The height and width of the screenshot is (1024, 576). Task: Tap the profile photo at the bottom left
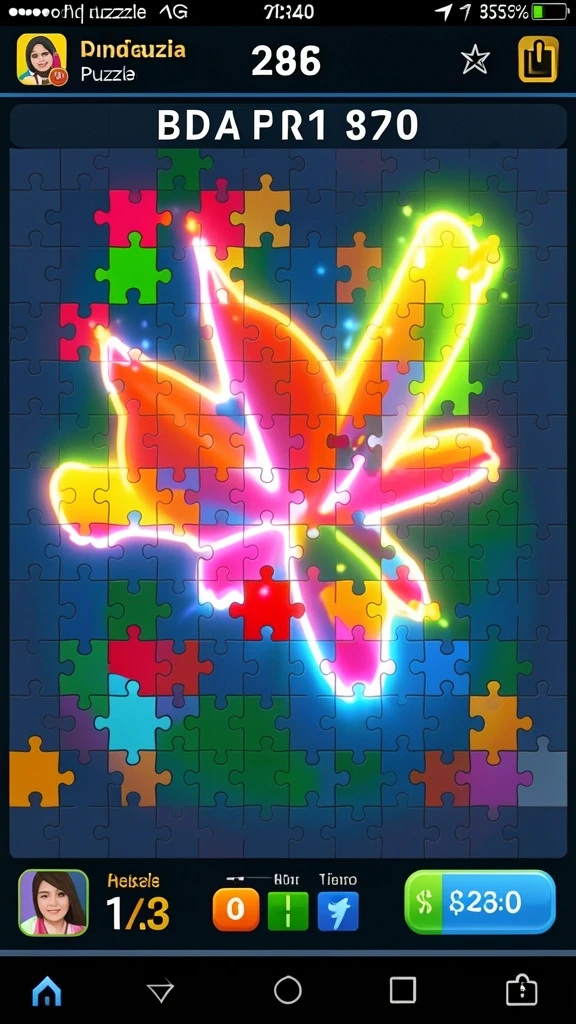[53, 903]
